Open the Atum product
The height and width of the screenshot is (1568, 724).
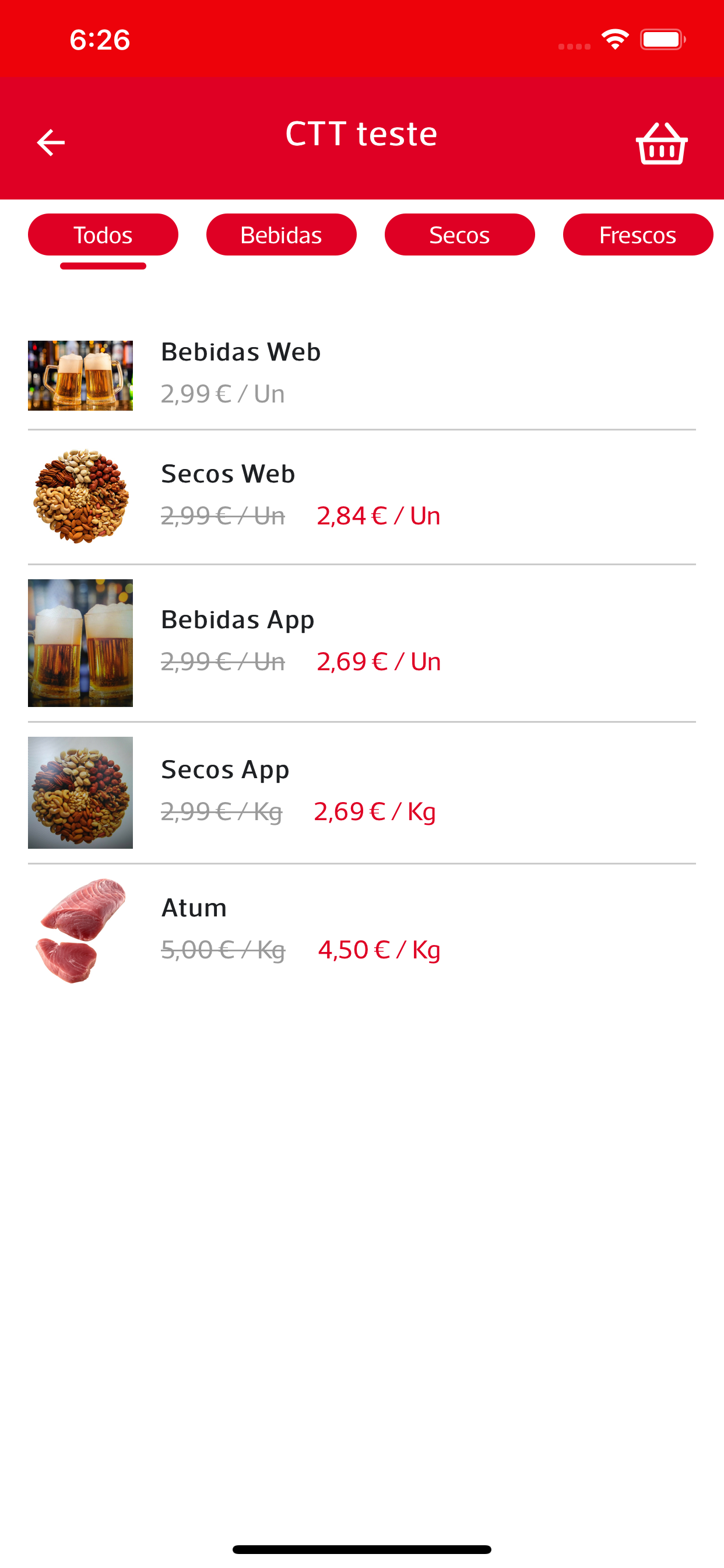click(362, 930)
